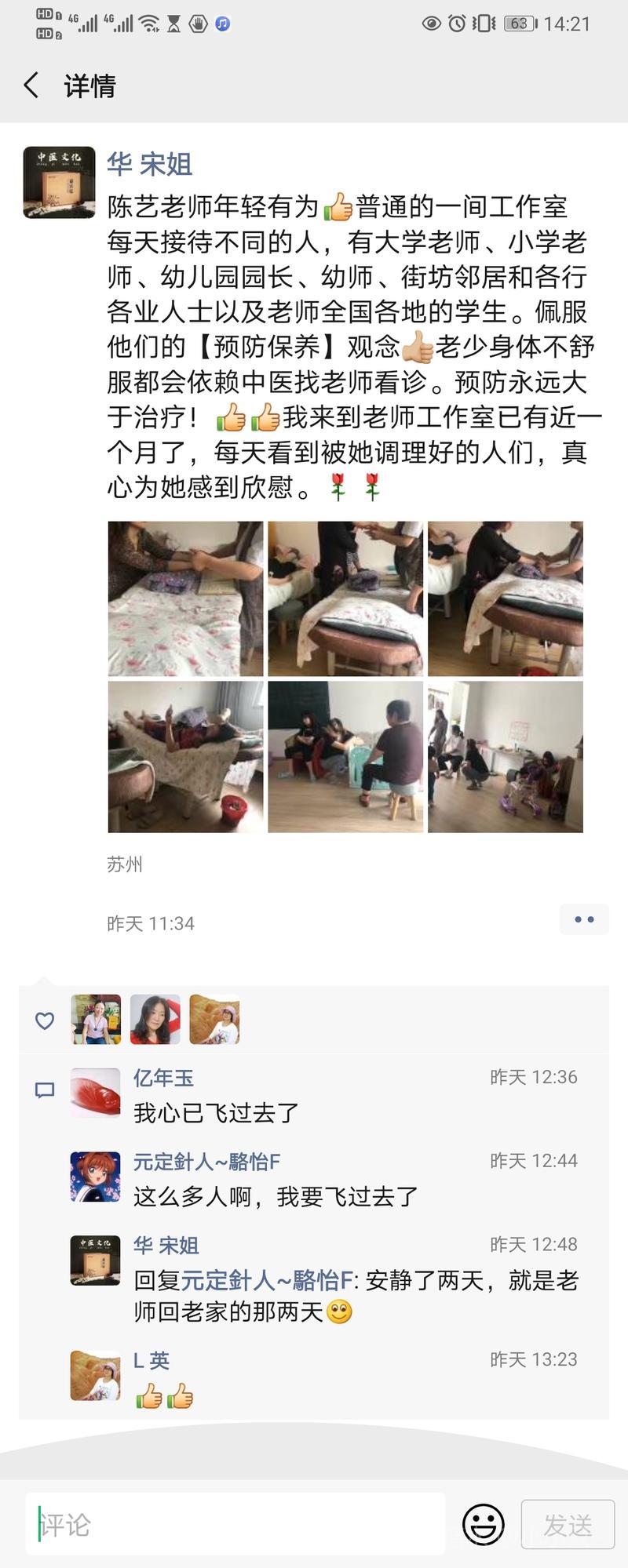Image resolution: width=628 pixels, height=1568 pixels.
Task: Open the first liker's avatar
Action: click(96, 1019)
